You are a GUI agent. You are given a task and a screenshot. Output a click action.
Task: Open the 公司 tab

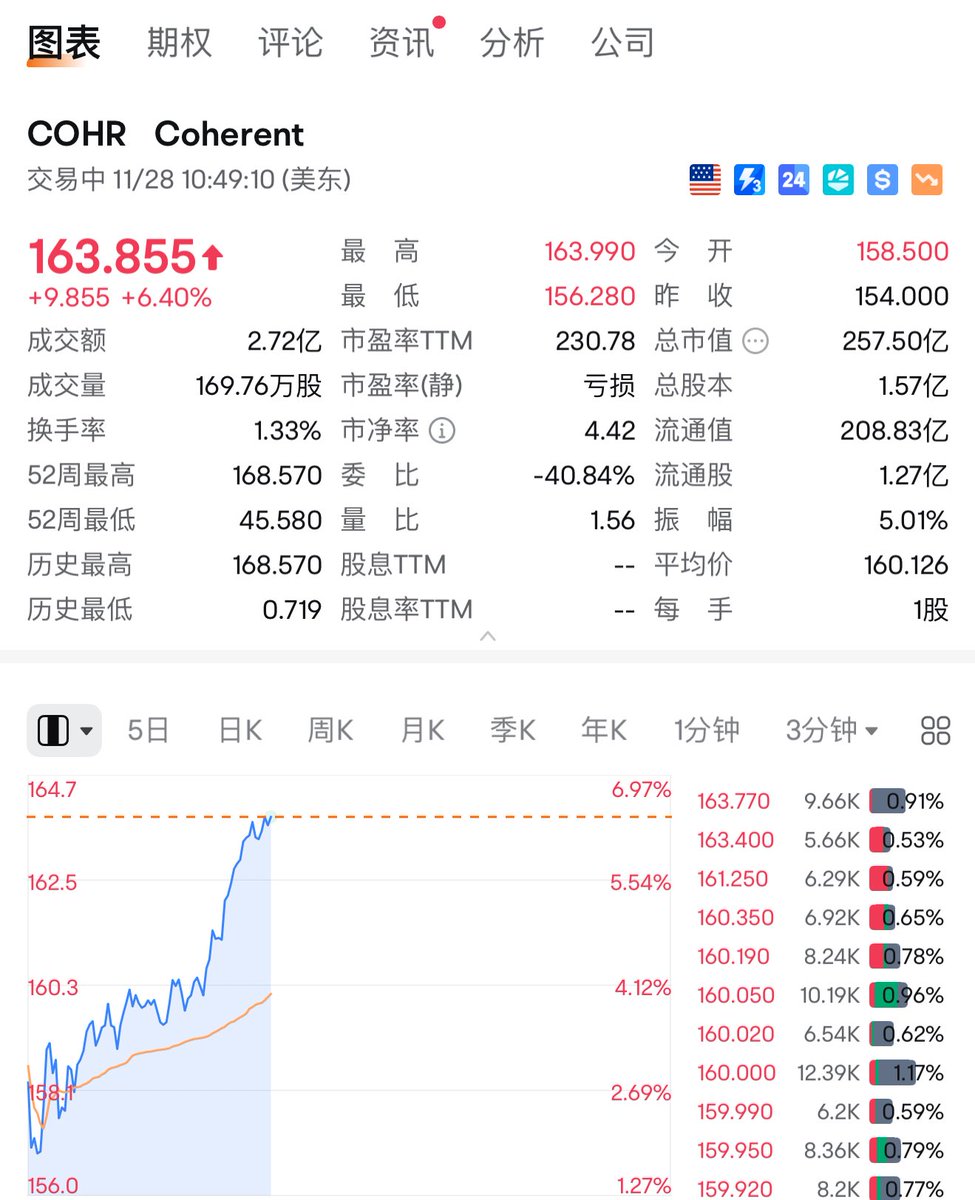click(x=622, y=43)
